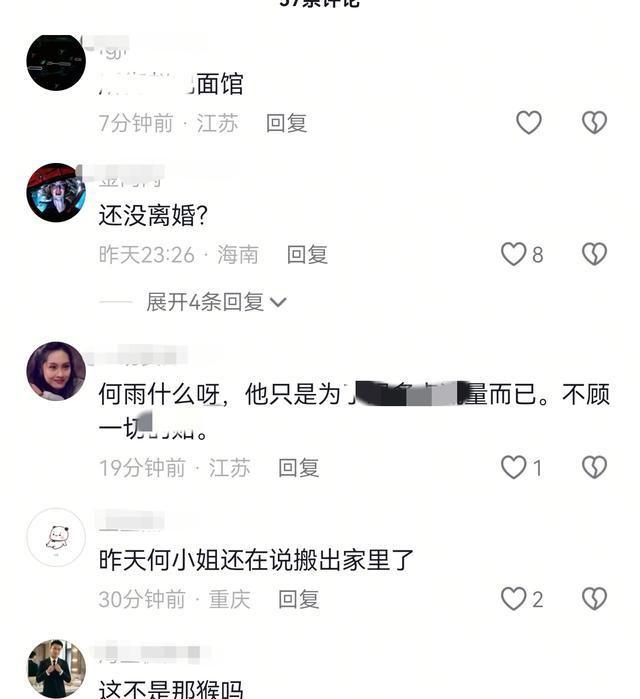Open dark avatar of 面馆 commenter

56,62
